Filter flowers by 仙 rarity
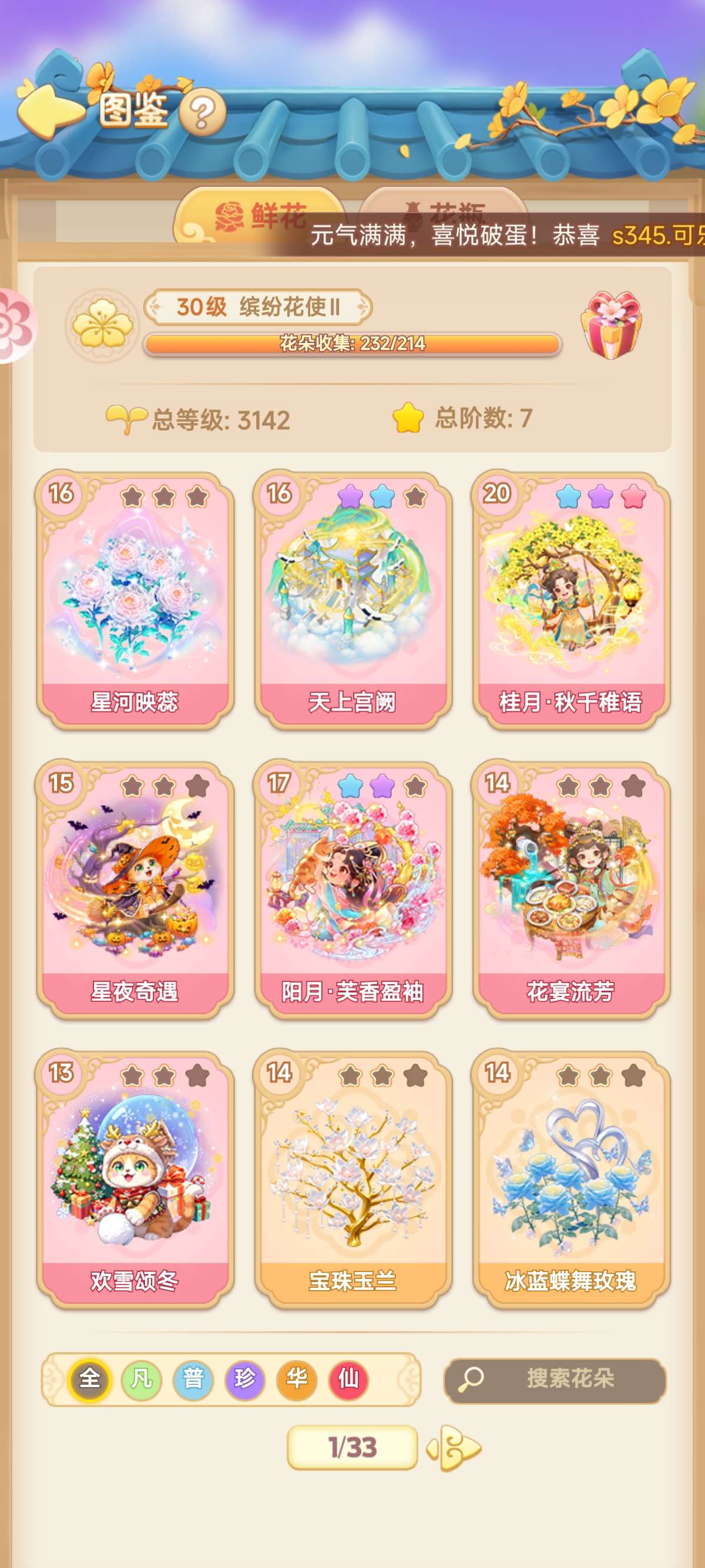The image size is (705, 1568). point(348,1378)
